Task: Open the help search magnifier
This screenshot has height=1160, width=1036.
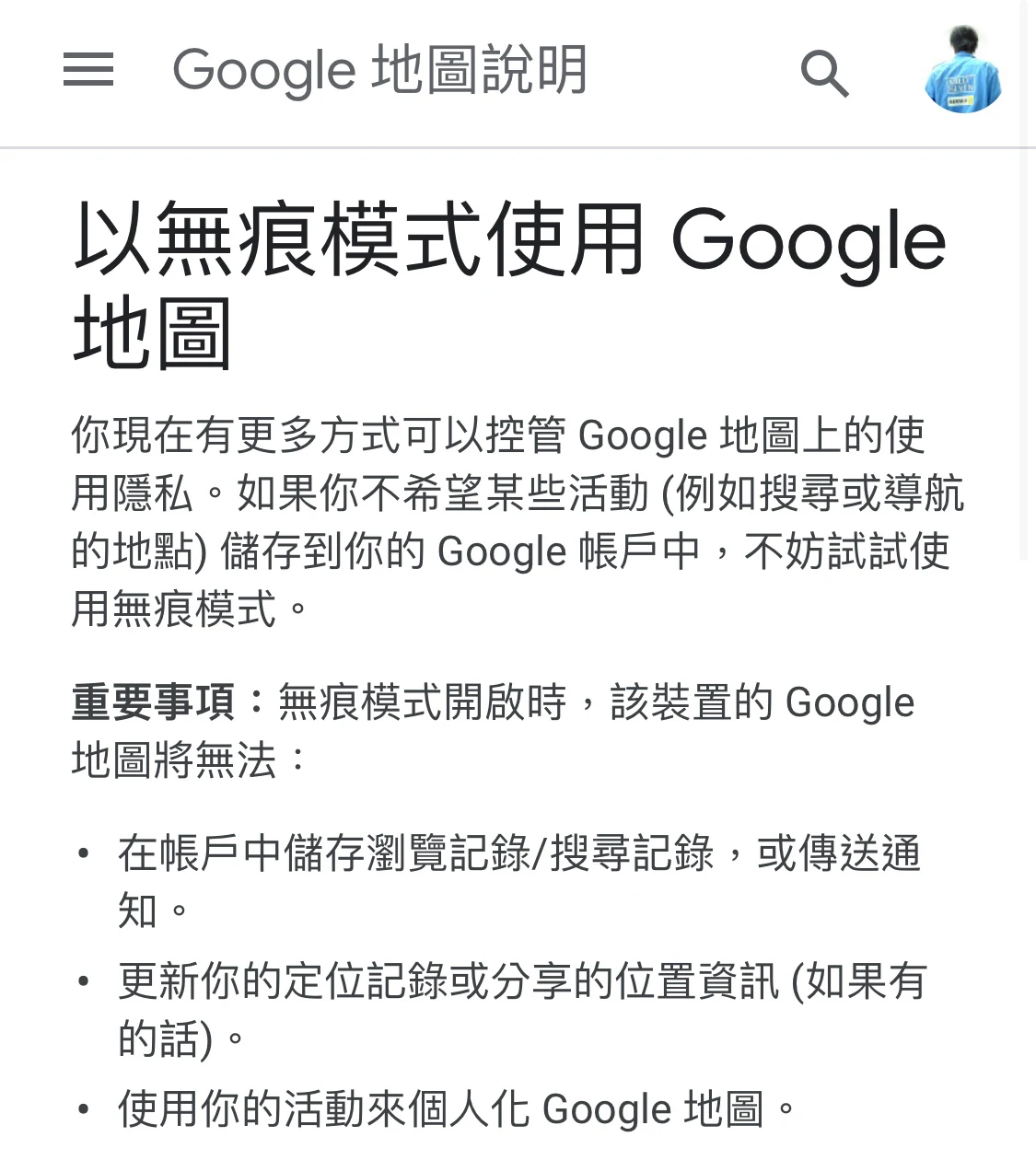Action: (824, 73)
